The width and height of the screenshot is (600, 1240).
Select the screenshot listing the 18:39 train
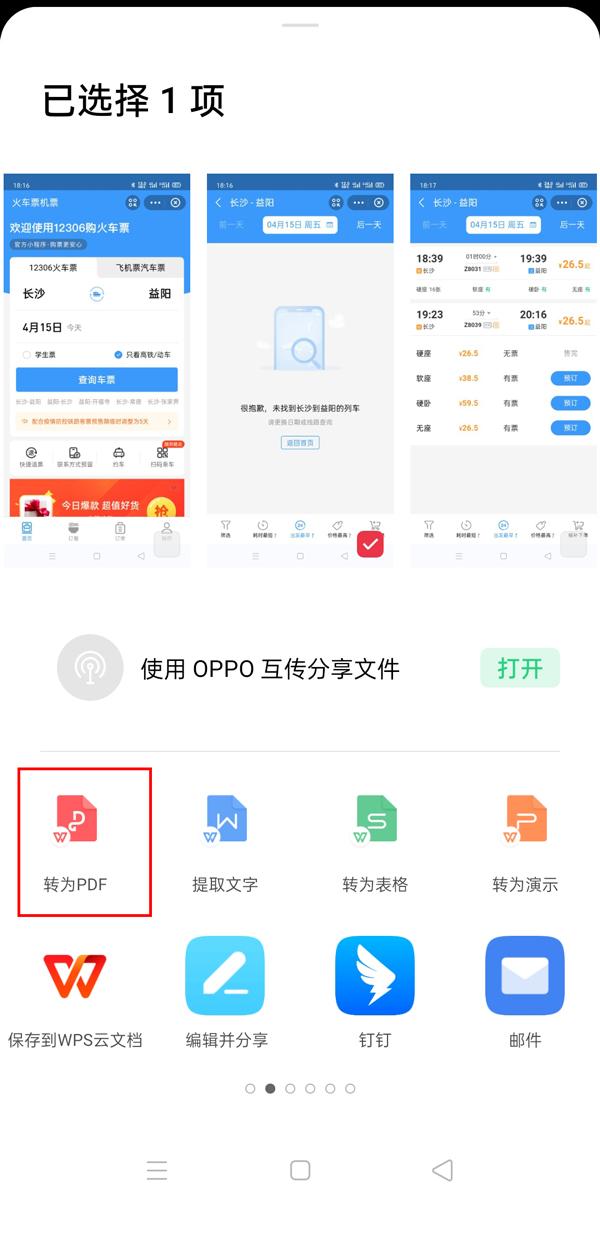click(503, 370)
